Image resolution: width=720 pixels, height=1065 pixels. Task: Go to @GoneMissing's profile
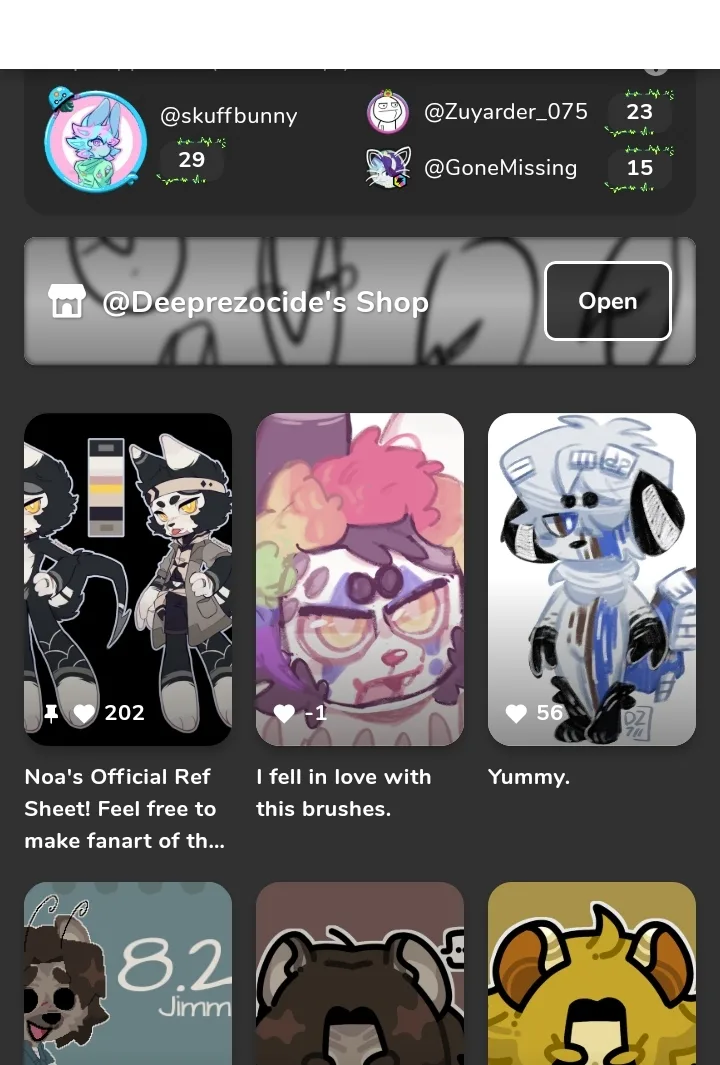[500, 168]
